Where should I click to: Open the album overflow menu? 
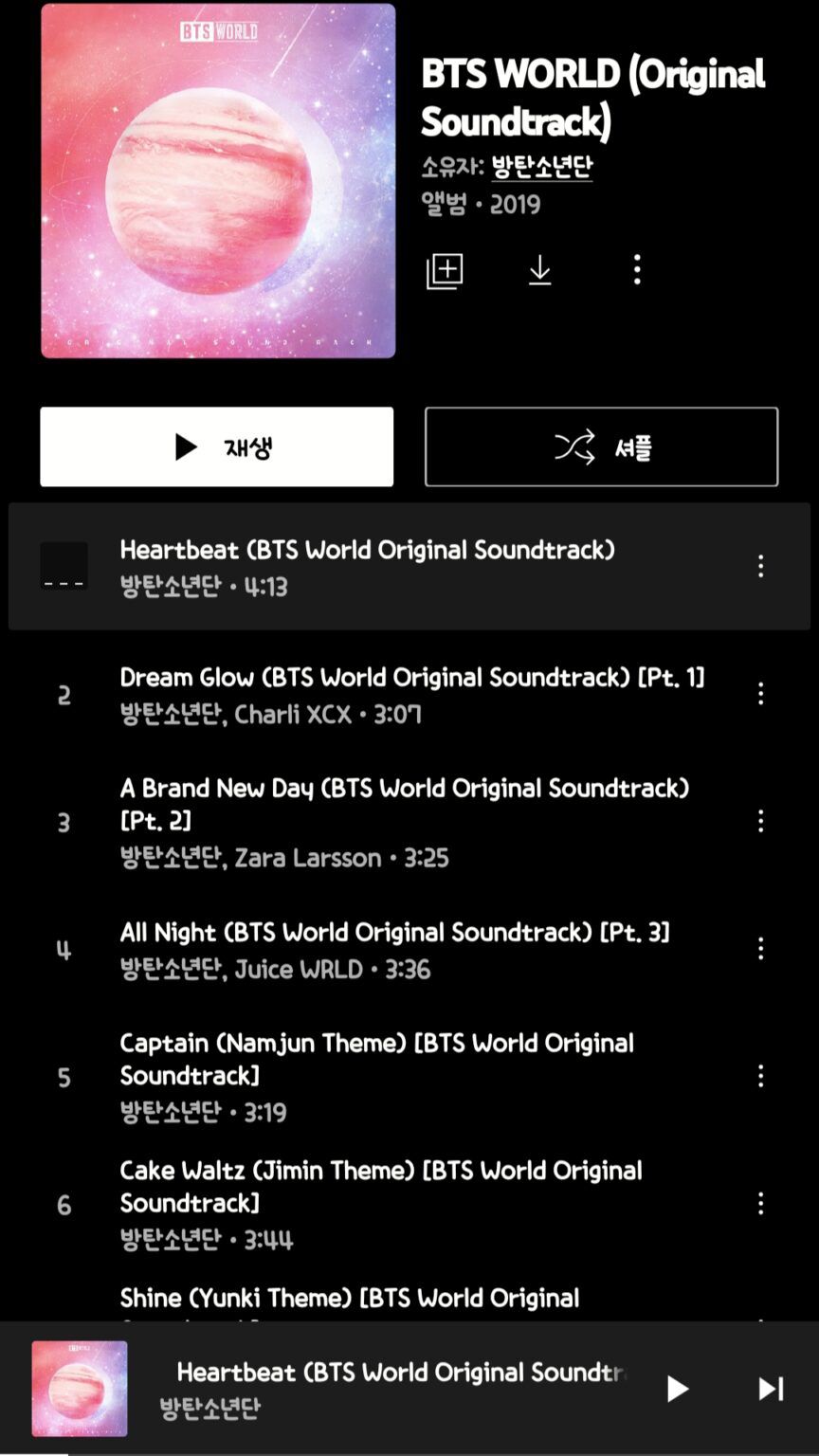[x=637, y=270]
